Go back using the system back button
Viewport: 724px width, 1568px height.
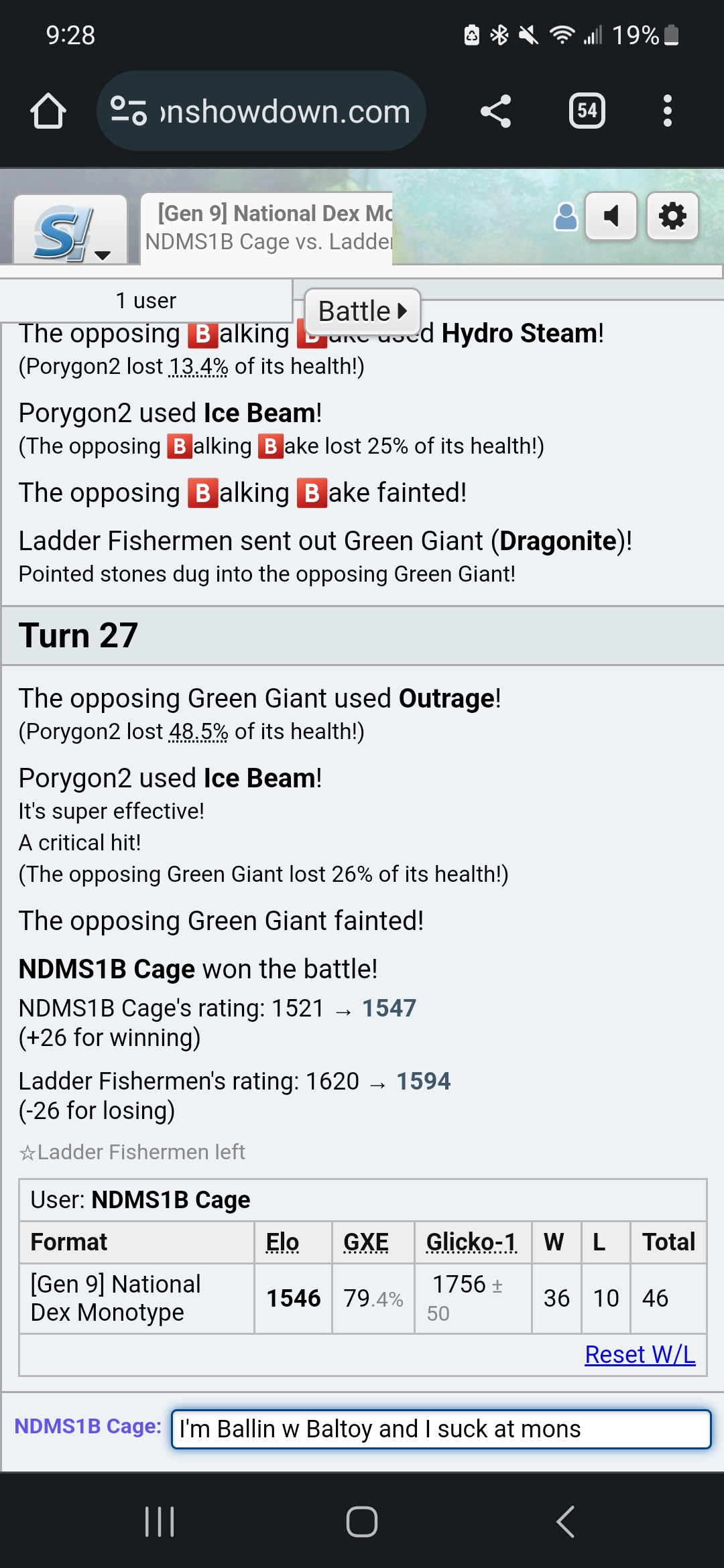(x=565, y=1522)
